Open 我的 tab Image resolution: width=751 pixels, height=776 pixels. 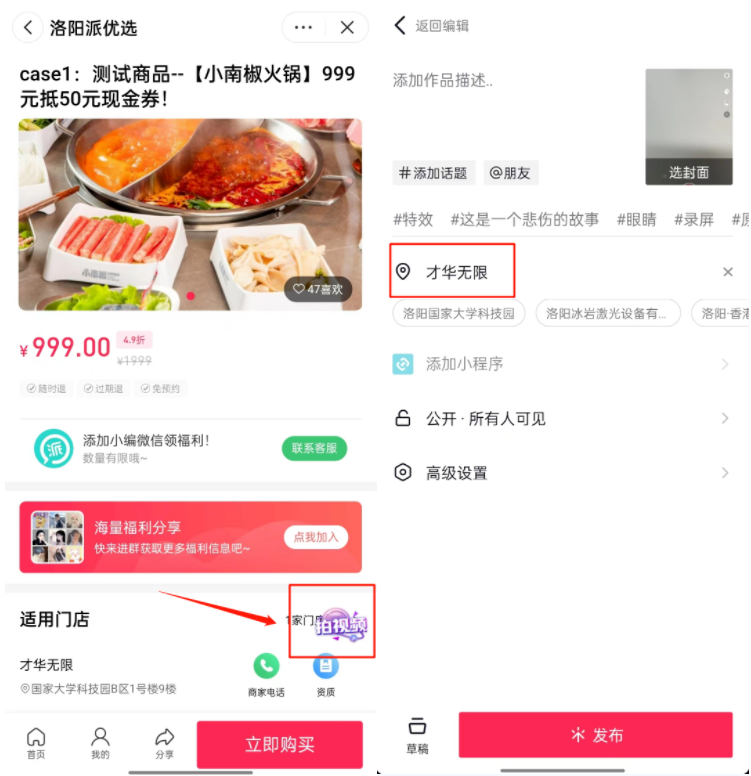[x=100, y=744]
